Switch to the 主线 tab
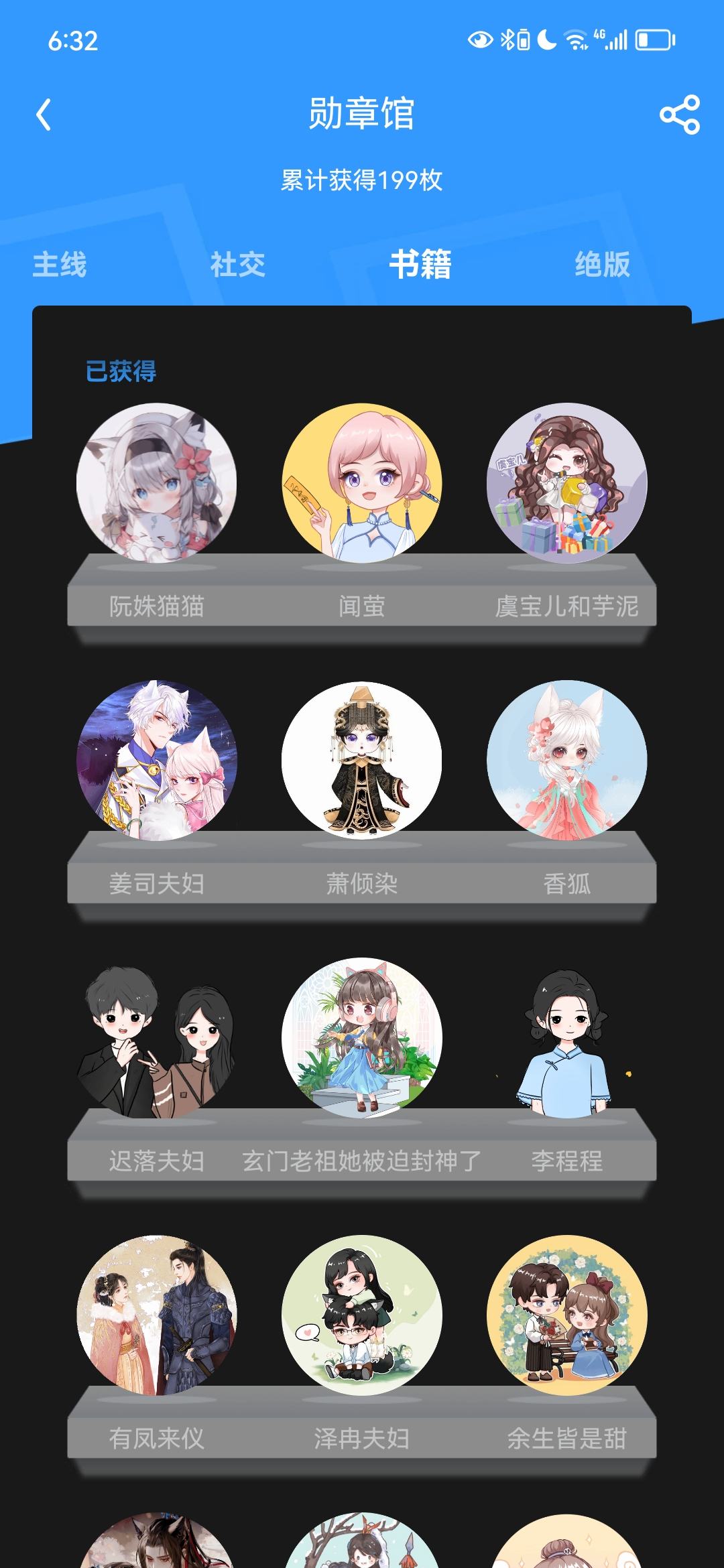Image resolution: width=724 pixels, height=1568 pixels. pyautogui.click(x=60, y=264)
